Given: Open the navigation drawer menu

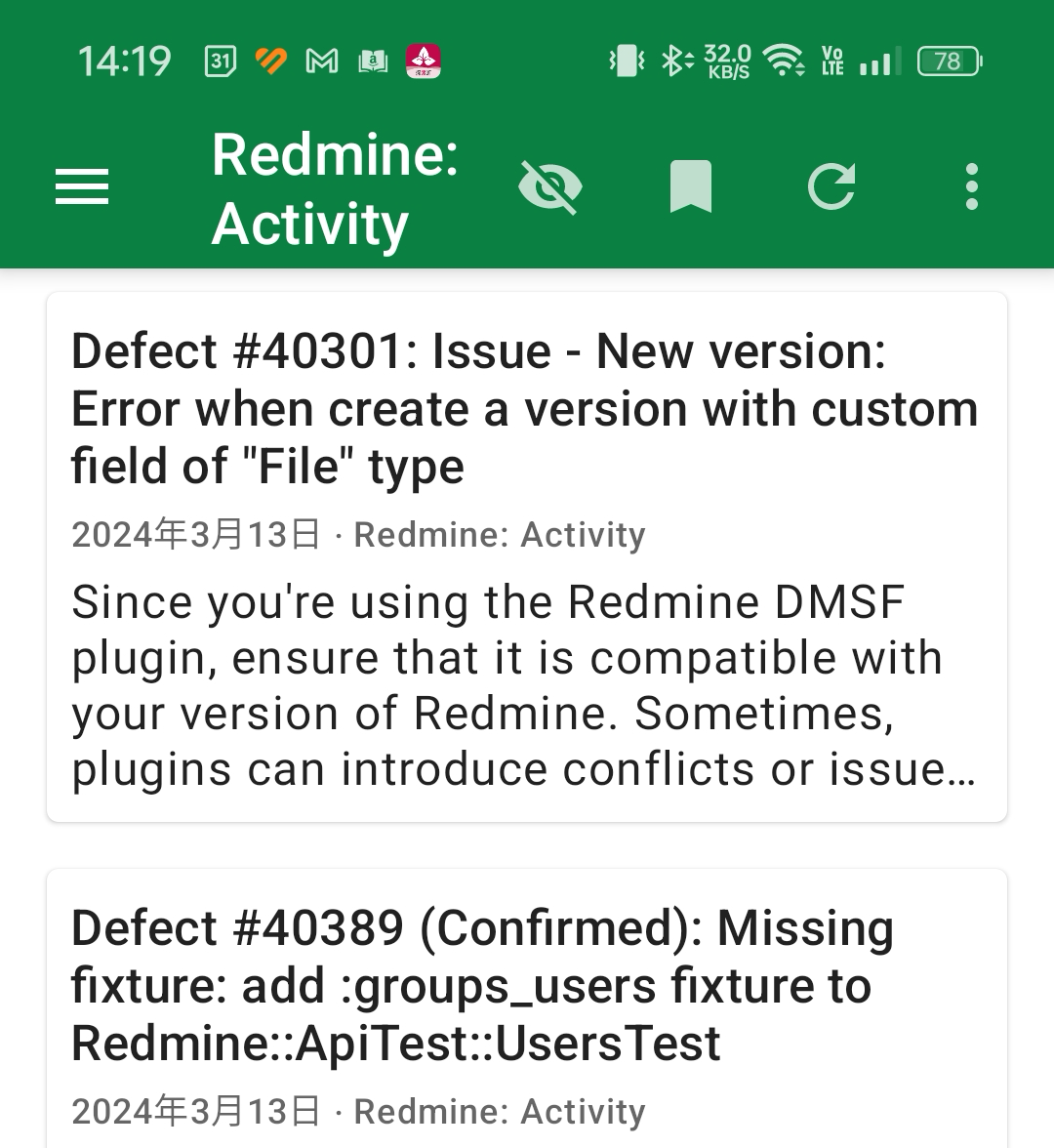Looking at the screenshot, I should pos(82,186).
